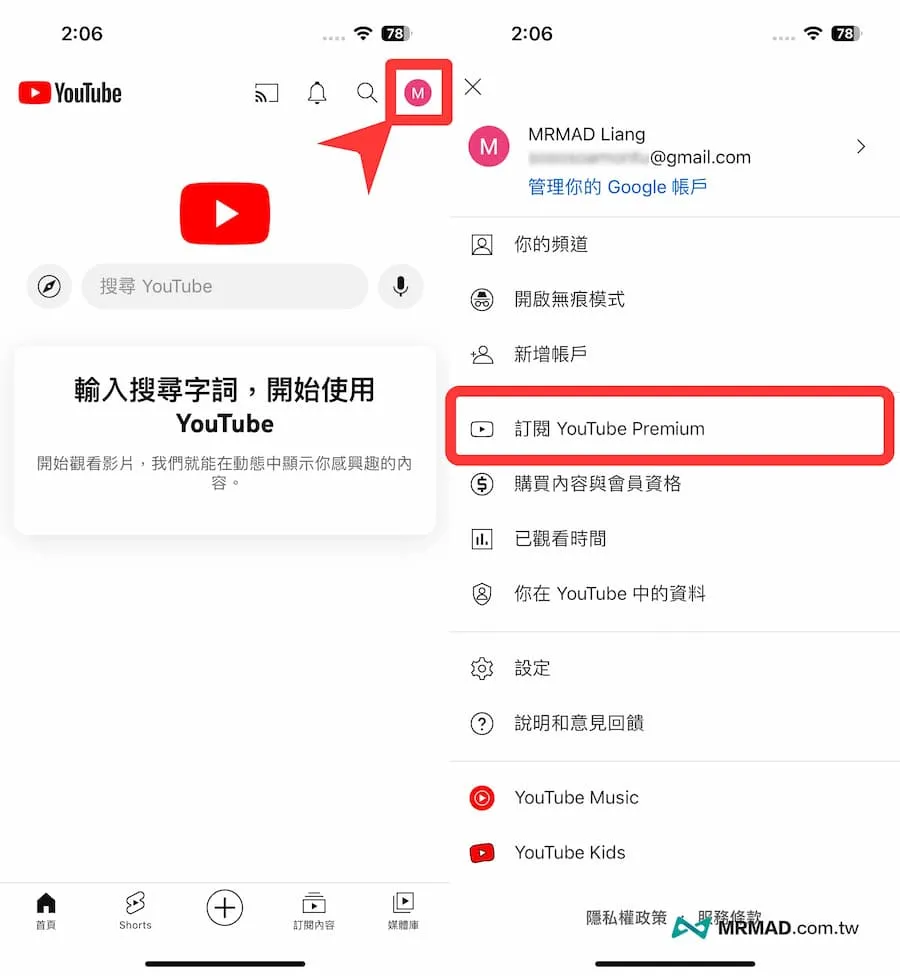Open Time watched
Screen dimensions: 900x976
[560, 539]
